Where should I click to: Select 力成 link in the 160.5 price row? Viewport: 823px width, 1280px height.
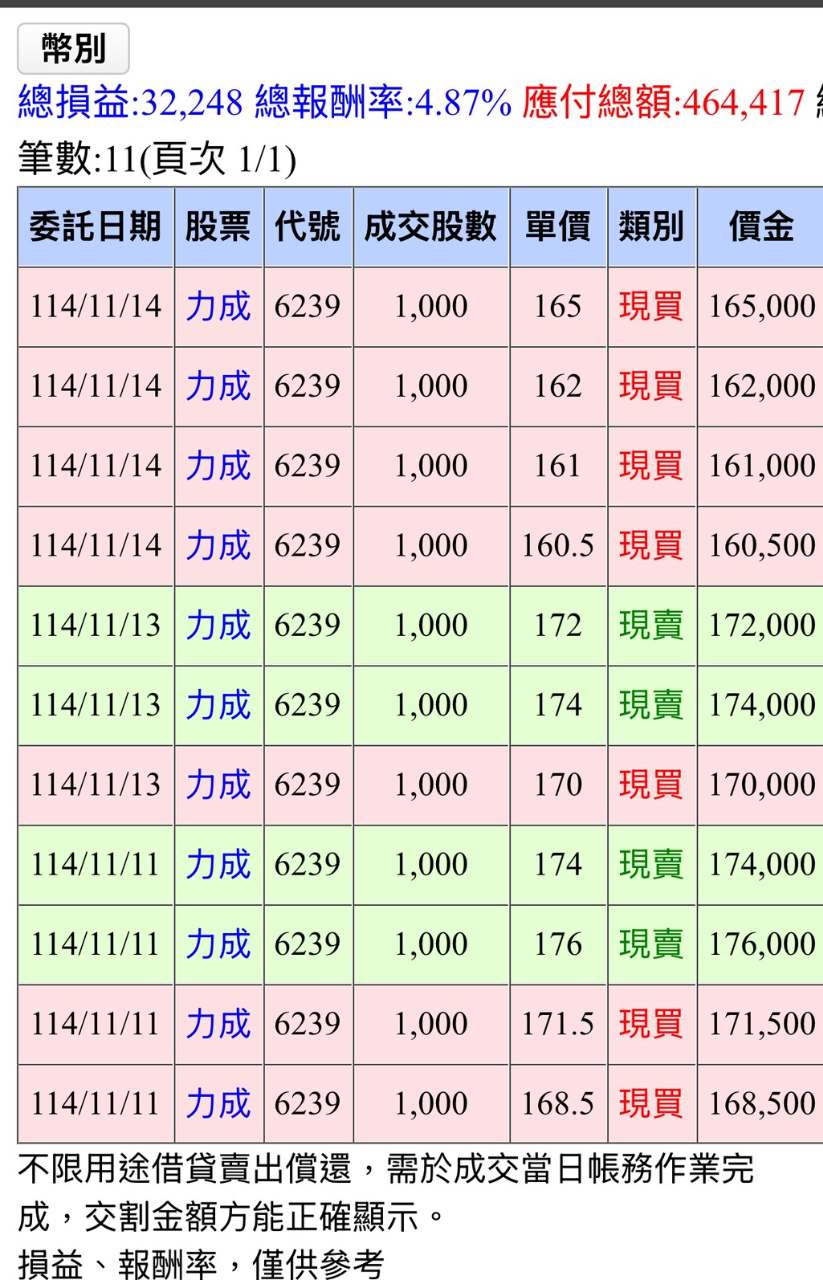pos(218,545)
